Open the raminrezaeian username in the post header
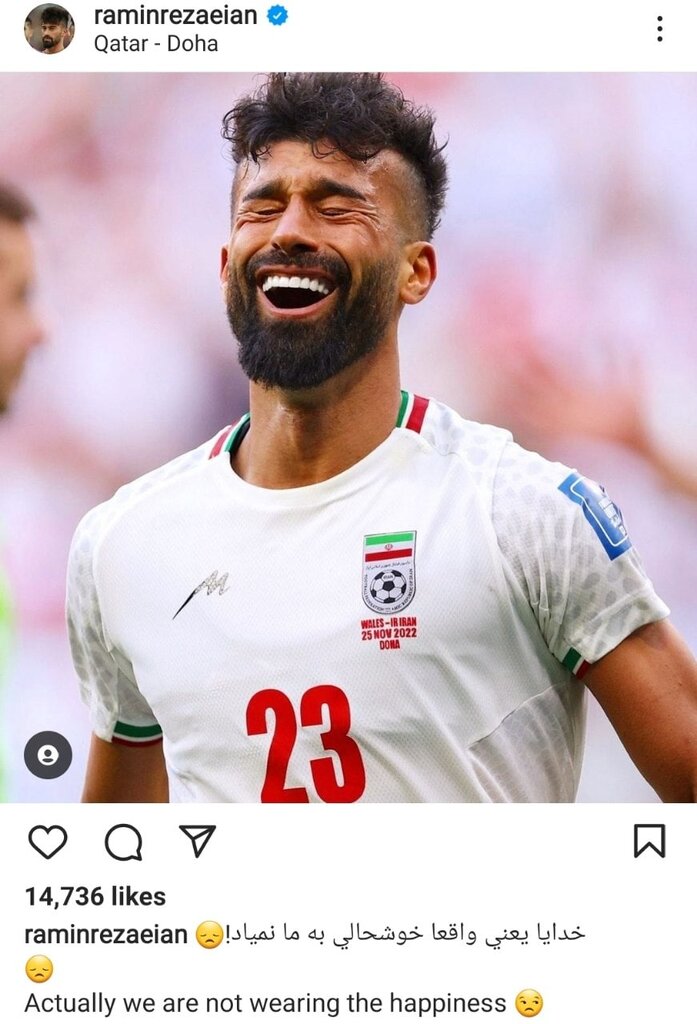Screen dimensions: 697x1024 click(175, 15)
